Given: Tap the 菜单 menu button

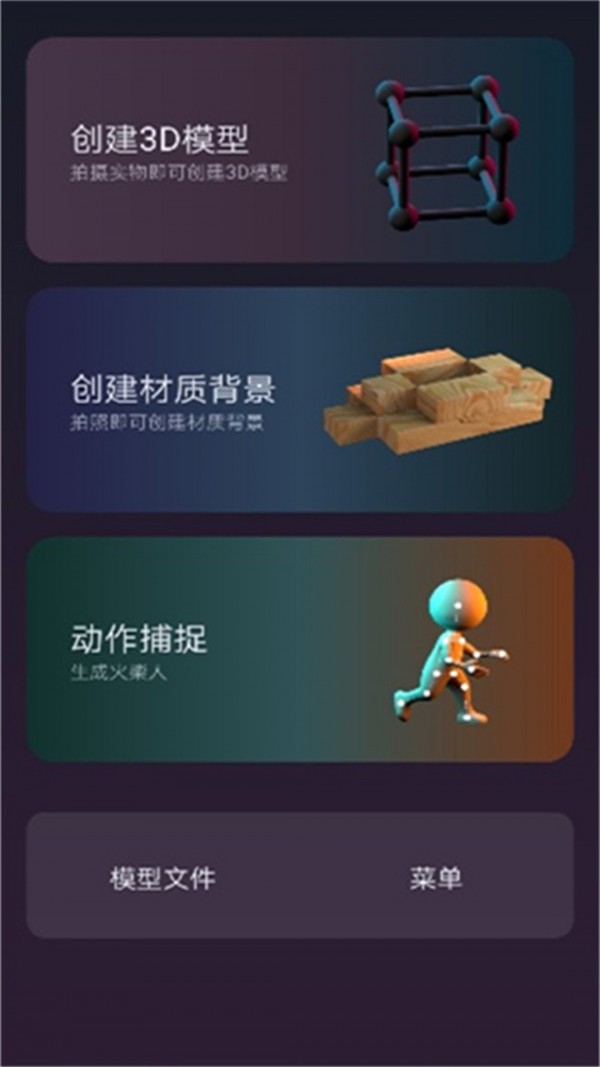Looking at the screenshot, I should (436, 879).
